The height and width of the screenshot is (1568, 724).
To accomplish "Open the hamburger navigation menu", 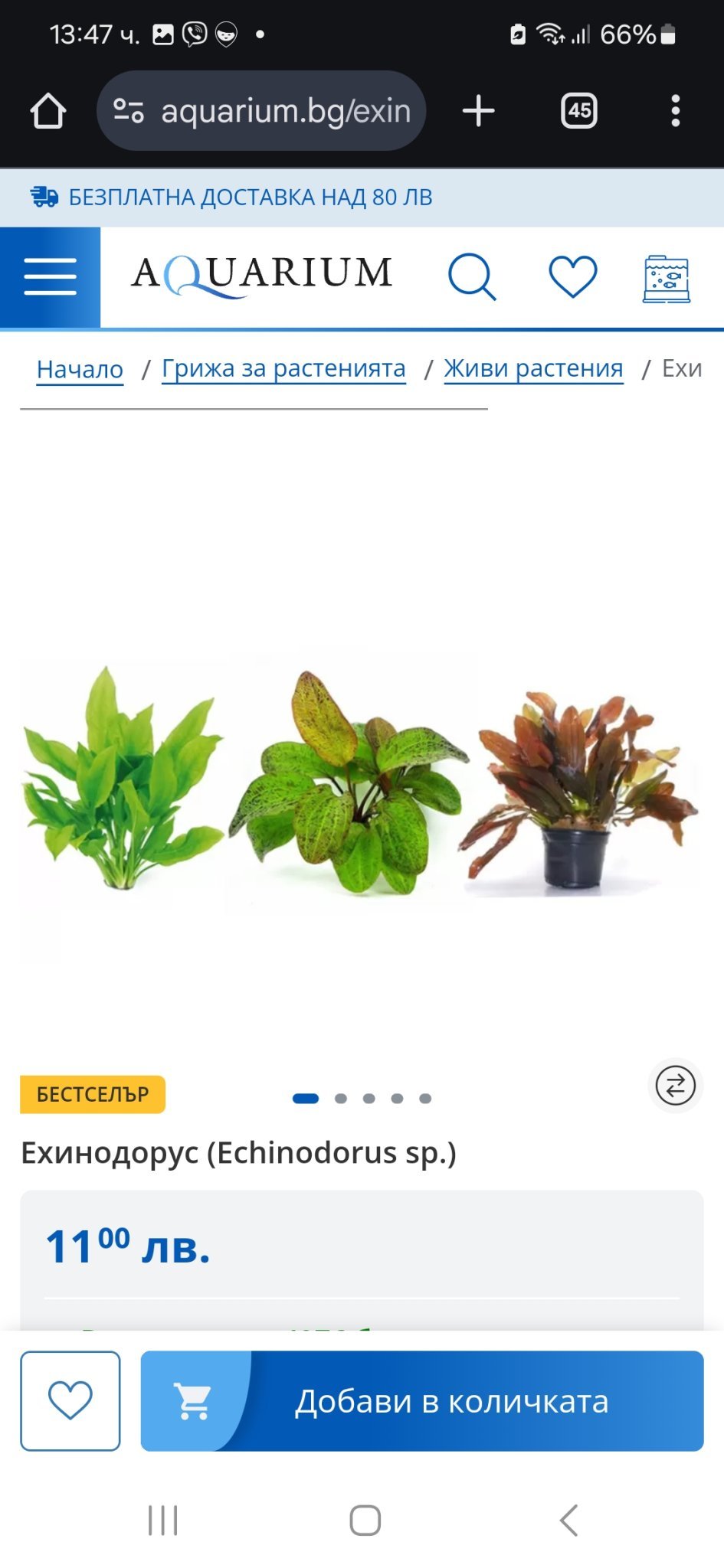I will [50, 276].
